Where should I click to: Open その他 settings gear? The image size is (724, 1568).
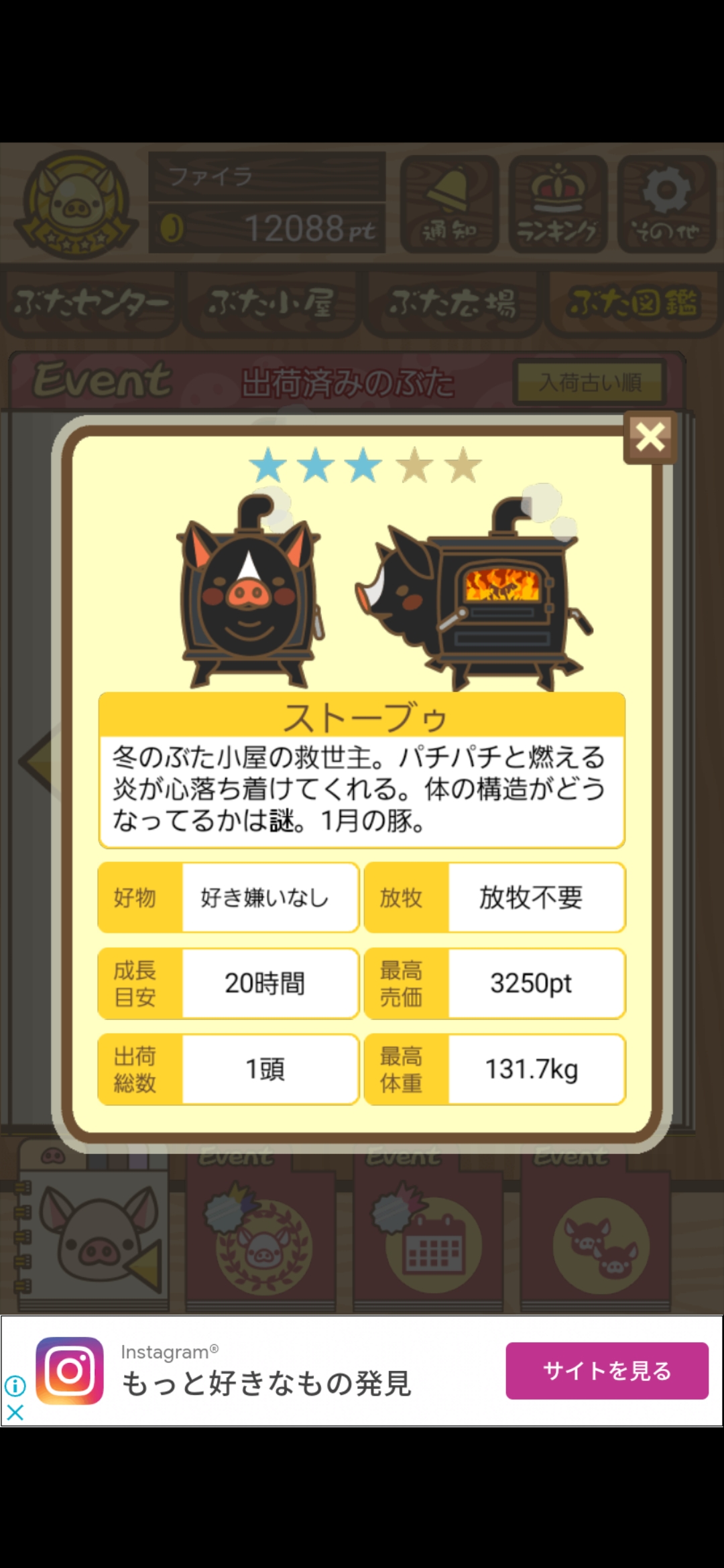pyautogui.click(x=666, y=204)
